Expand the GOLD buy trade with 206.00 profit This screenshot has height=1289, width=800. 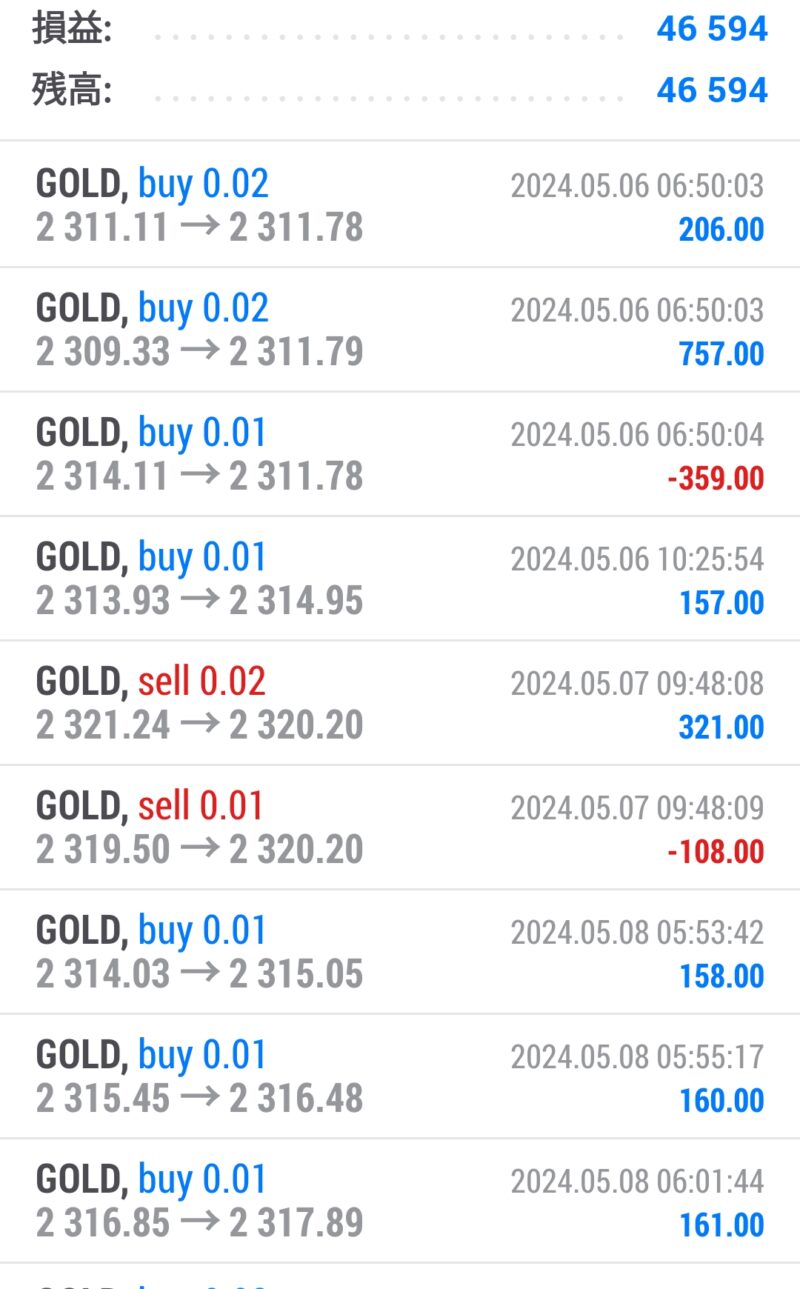[x=400, y=205]
